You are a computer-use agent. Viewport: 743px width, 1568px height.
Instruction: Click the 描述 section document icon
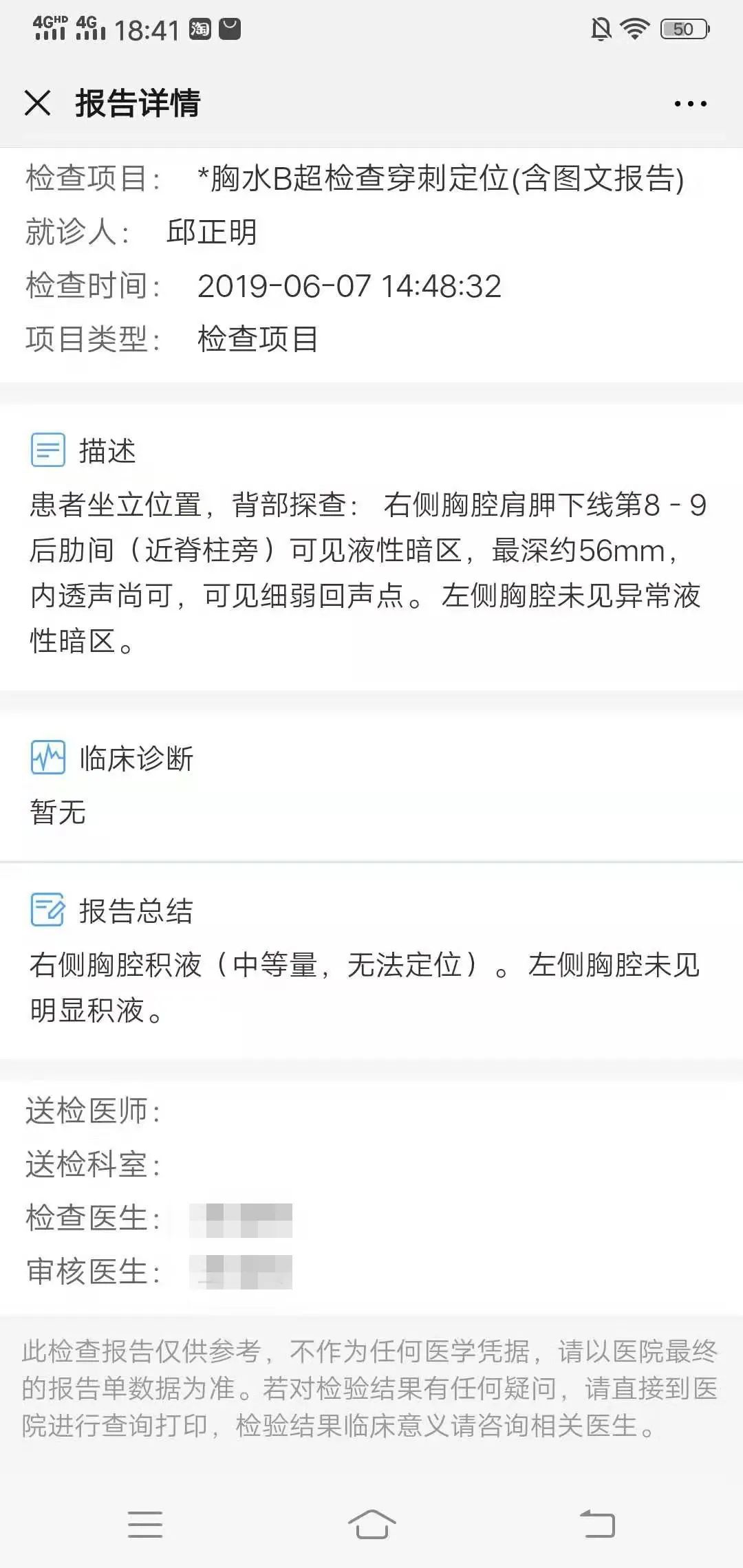coord(47,450)
